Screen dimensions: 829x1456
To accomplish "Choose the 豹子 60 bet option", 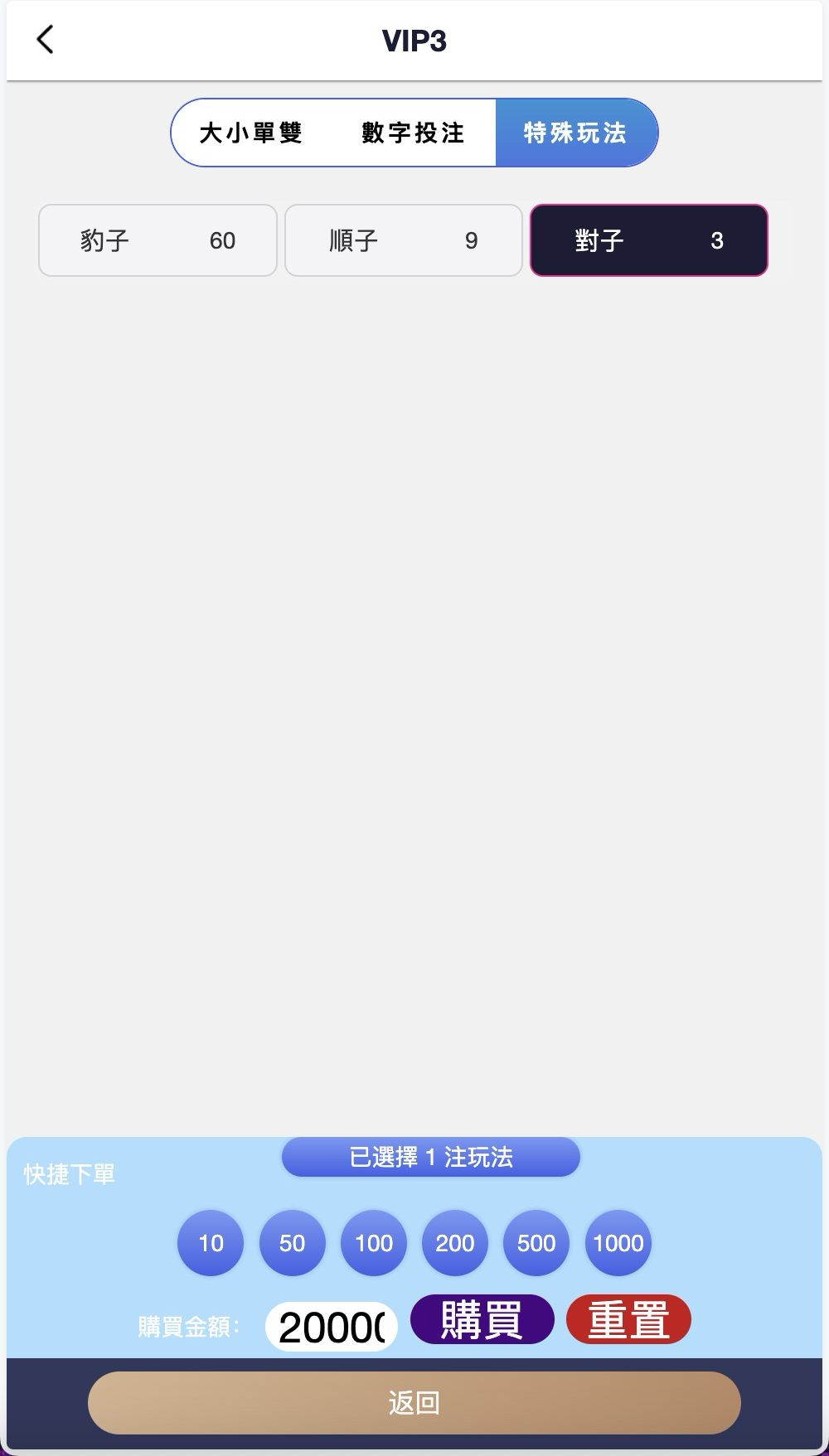I will click(x=158, y=240).
